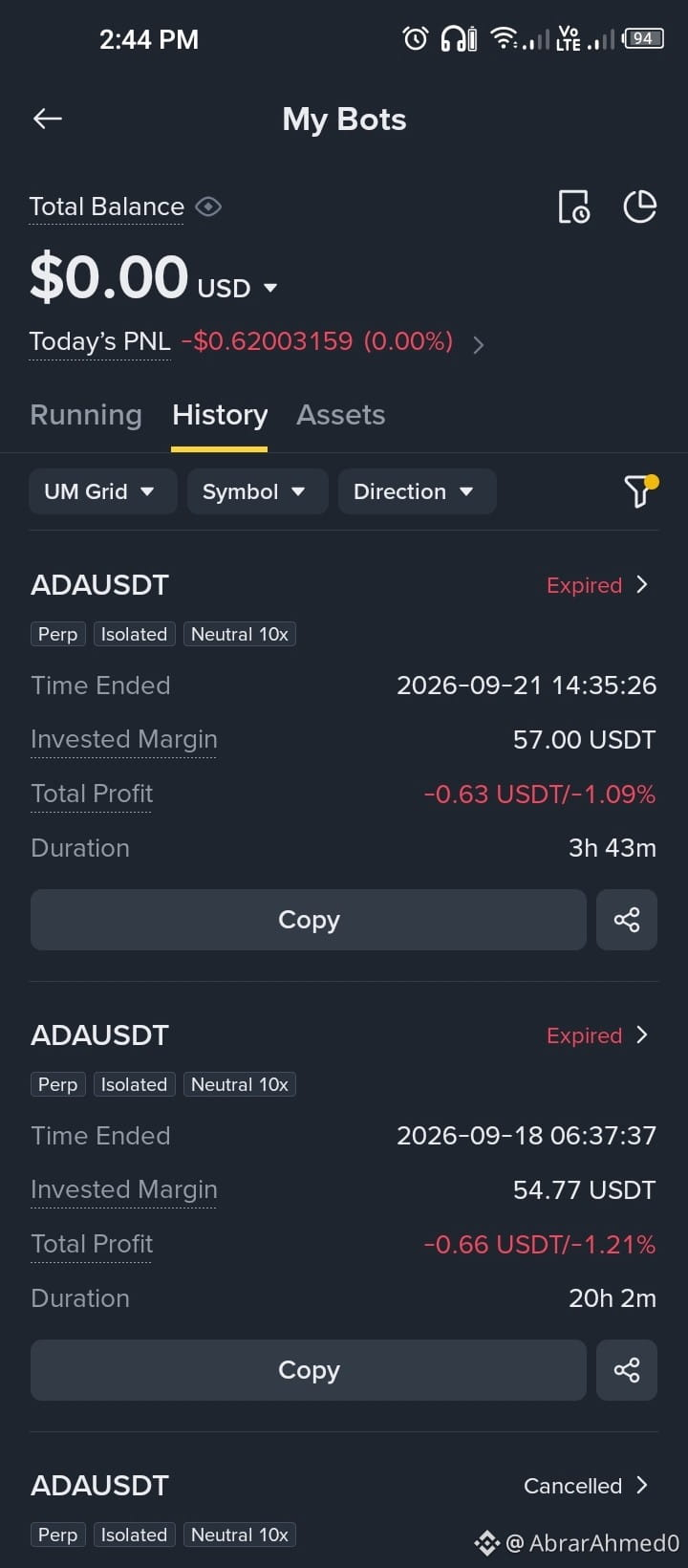Open the Expired ADAUSDT bot from 2026-09-21
The image size is (688, 1568).
coord(598,585)
